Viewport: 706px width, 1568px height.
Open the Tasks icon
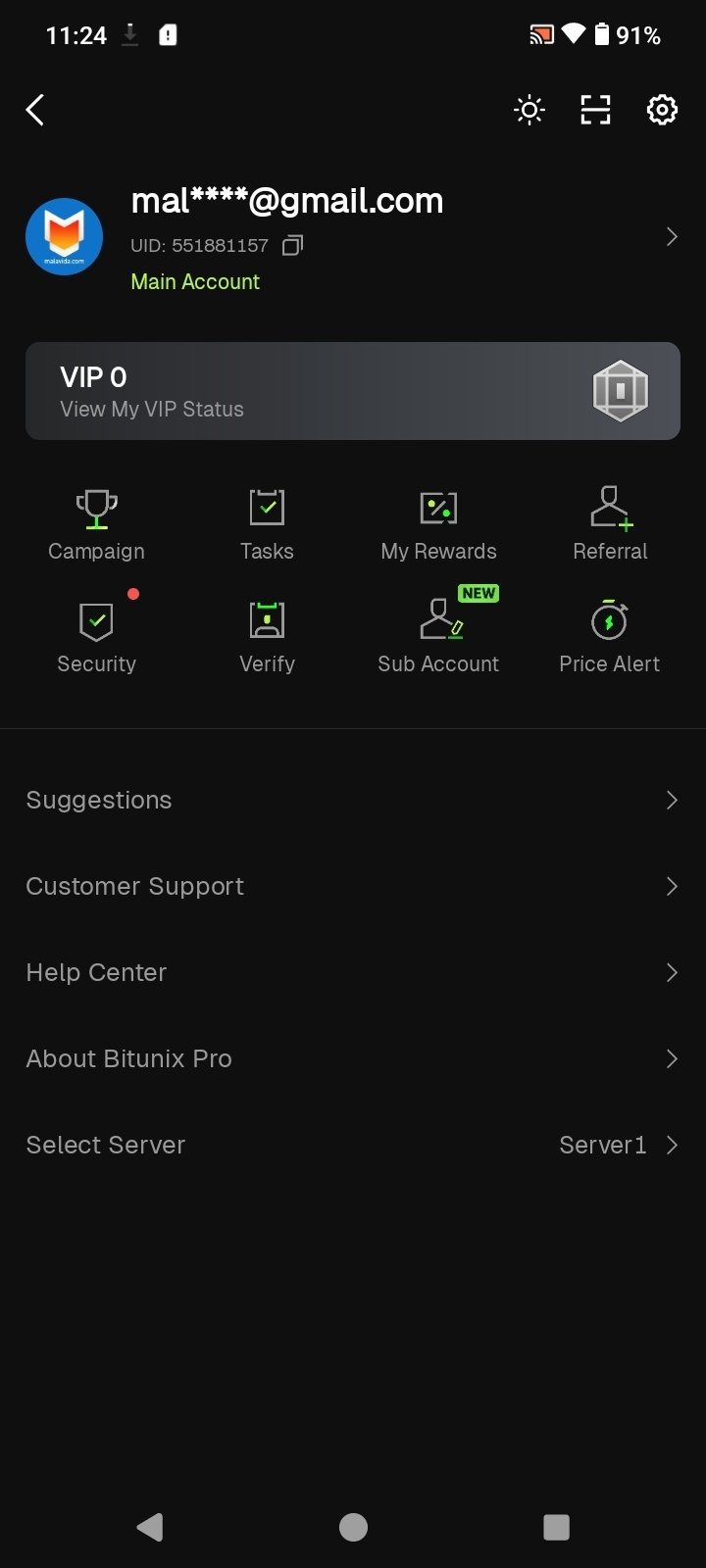click(267, 524)
